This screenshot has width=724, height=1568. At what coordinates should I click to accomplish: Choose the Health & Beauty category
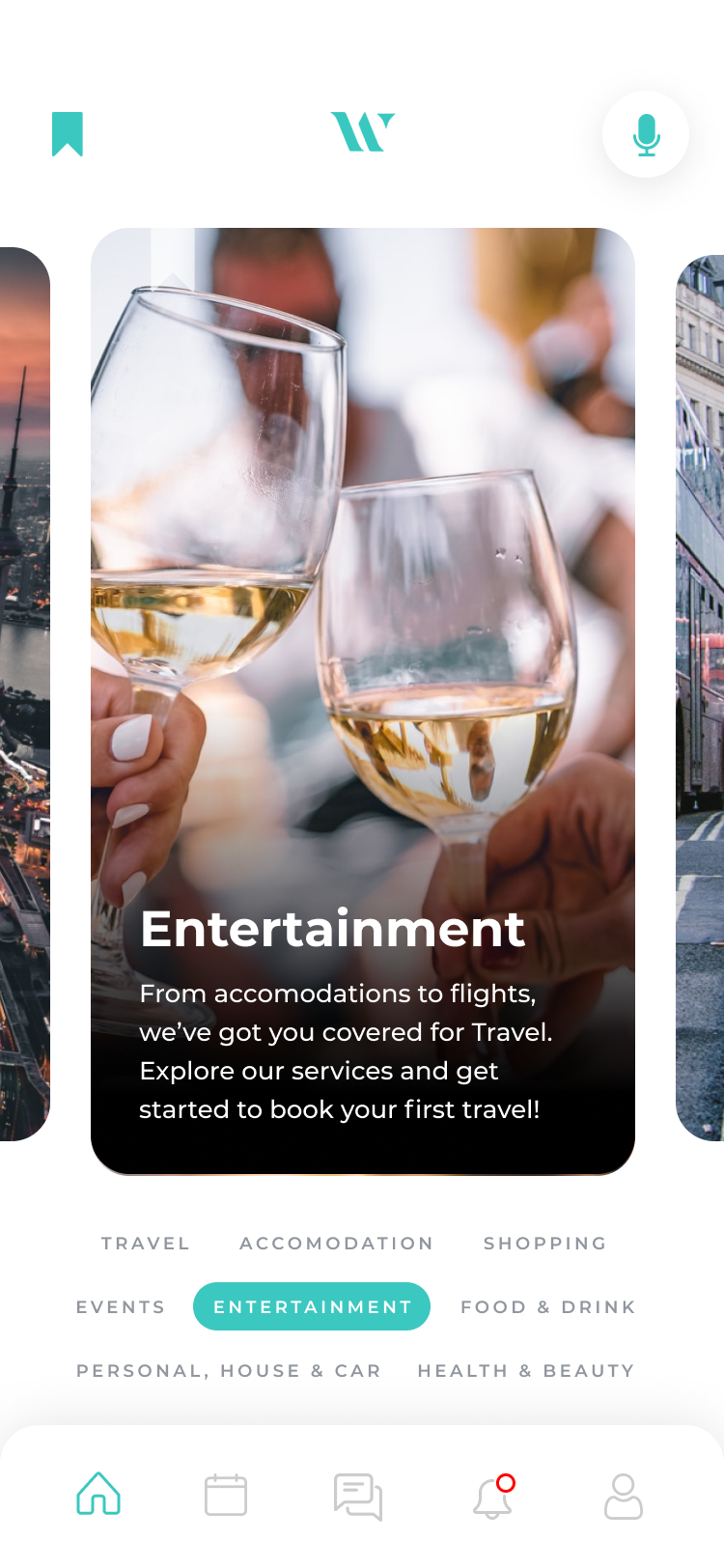526,1371
